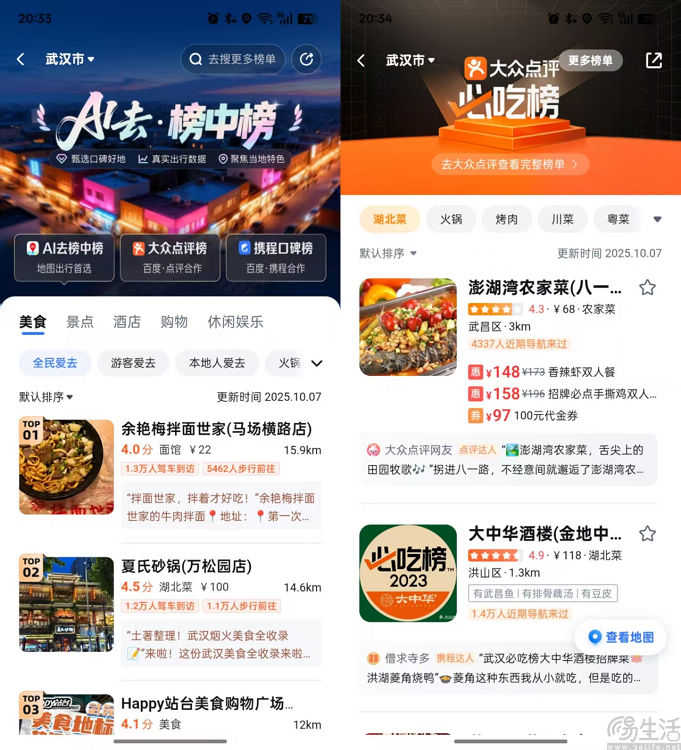
Task: Select the 本地人爱去 filter chip
Action: [x=217, y=363]
